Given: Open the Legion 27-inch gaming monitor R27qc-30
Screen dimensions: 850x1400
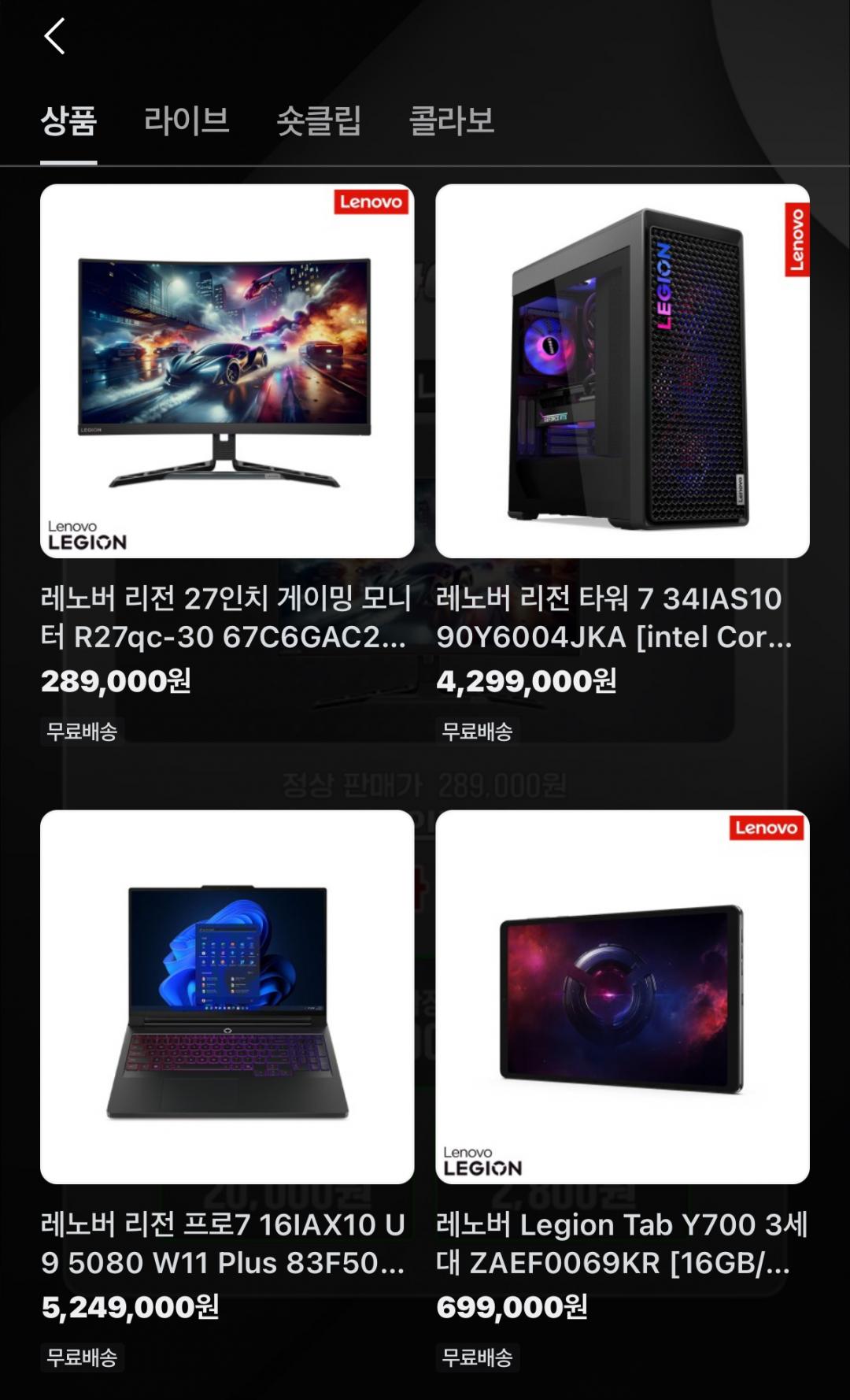Looking at the screenshot, I should (x=227, y=372).
